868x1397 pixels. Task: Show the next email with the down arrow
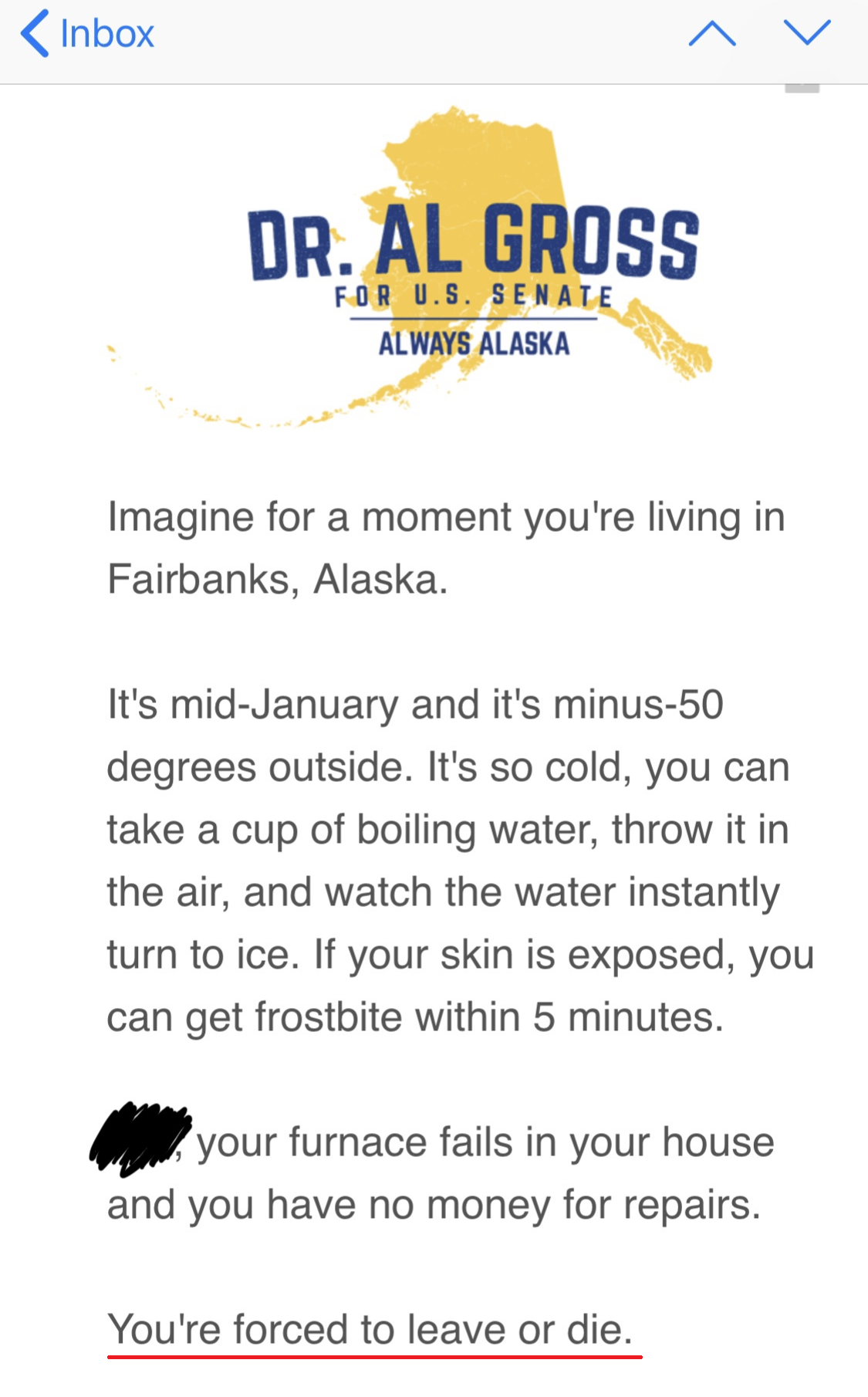(x=807, y=32)
